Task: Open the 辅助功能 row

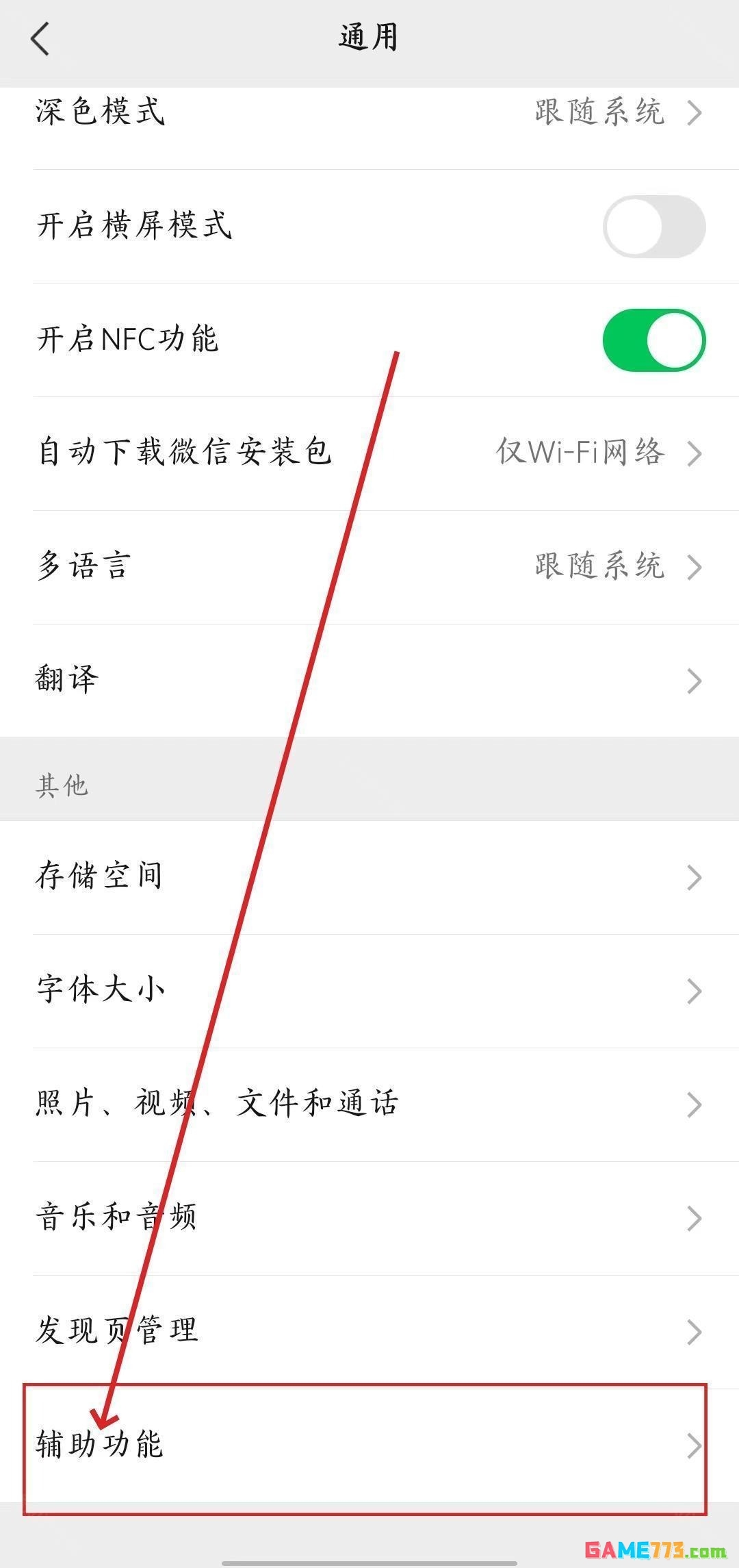Action: pyautogui.click(x=369, y=1445)
